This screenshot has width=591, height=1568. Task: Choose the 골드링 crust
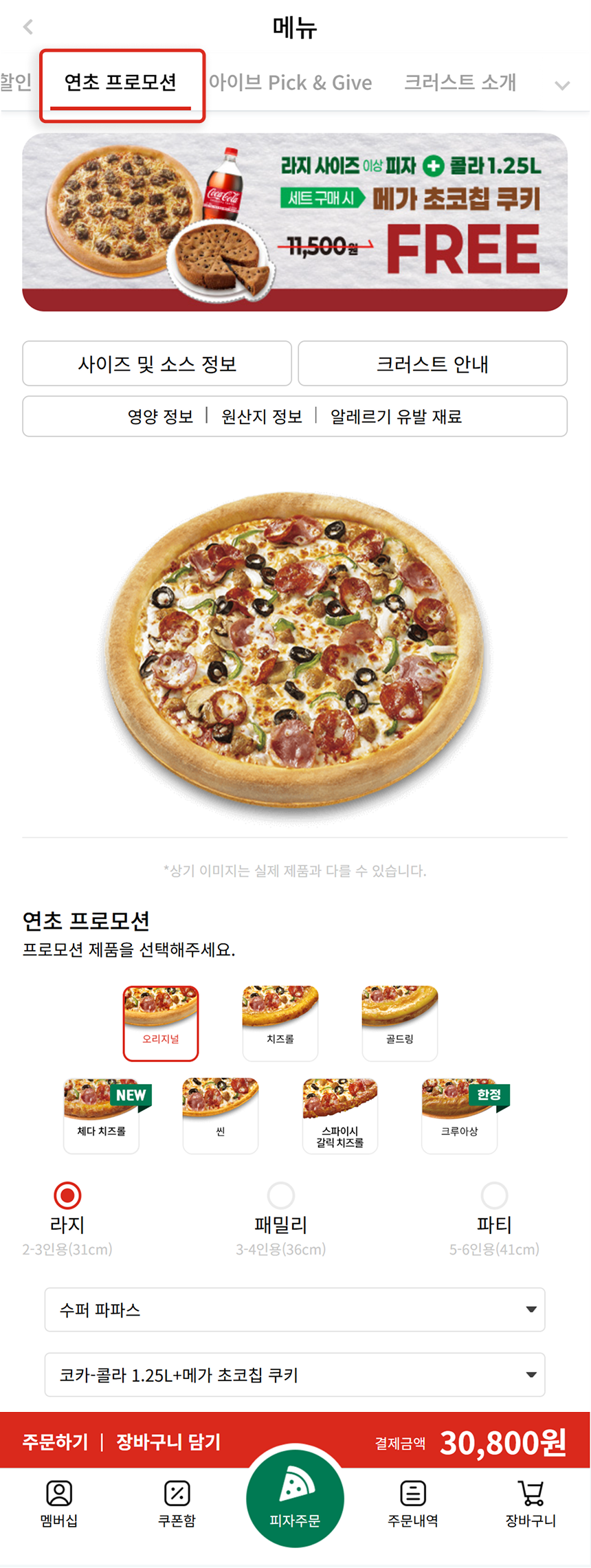pyautogui.click(x=400, y=1023)
